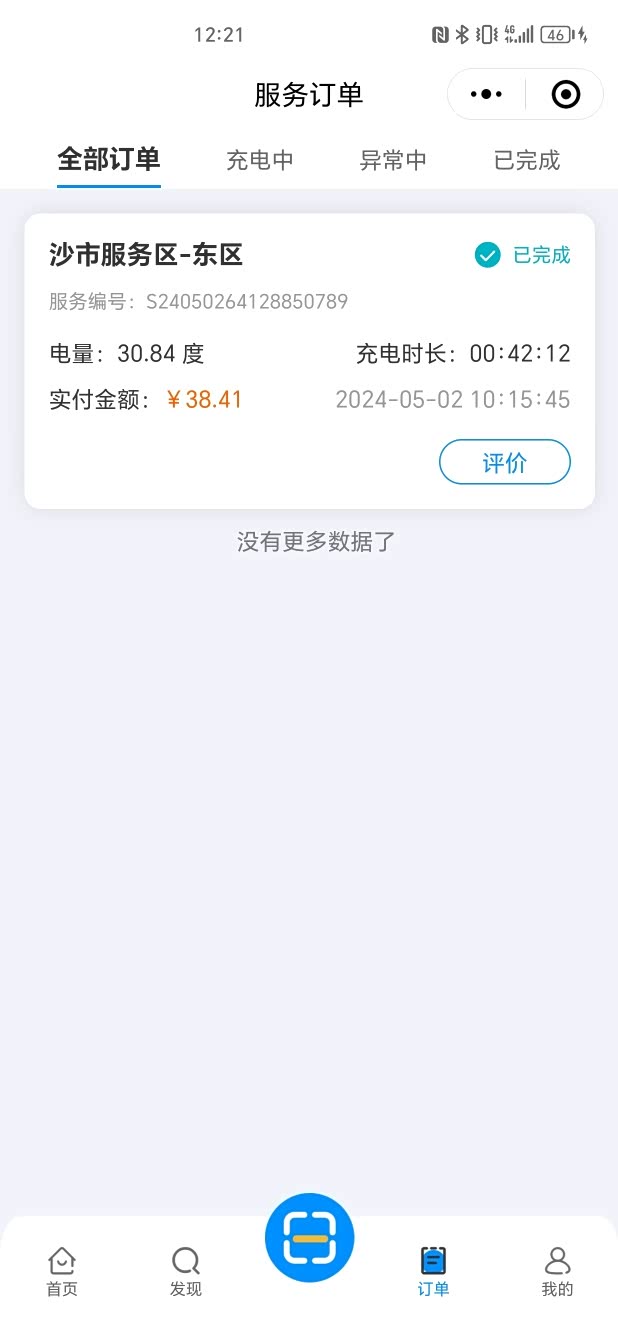This screenshot has height=1338, width=618.
Task: Close the mini program via the target icon
Action: 565,95
